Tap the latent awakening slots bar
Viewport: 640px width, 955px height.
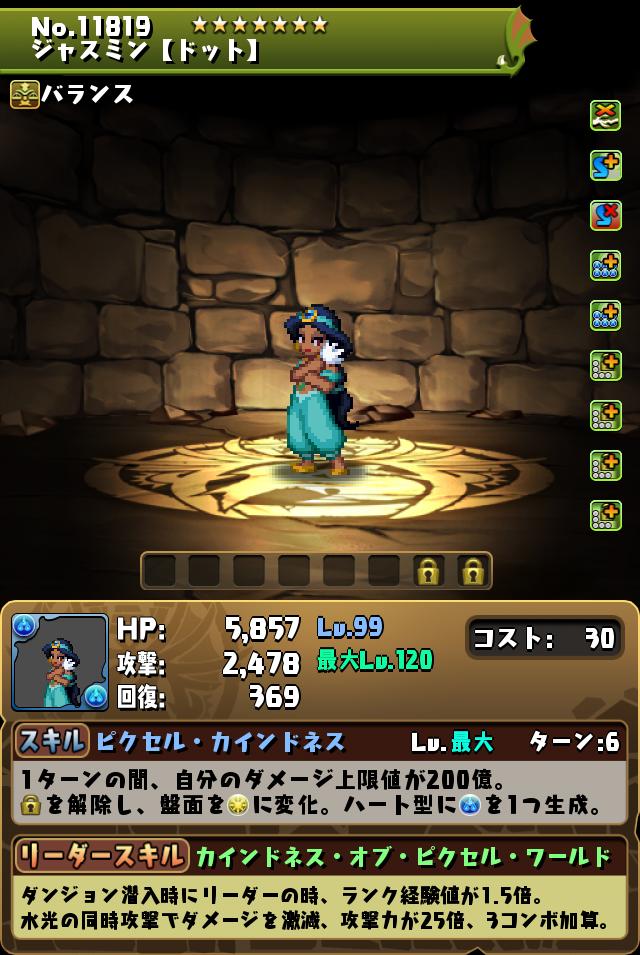(316, 571)
